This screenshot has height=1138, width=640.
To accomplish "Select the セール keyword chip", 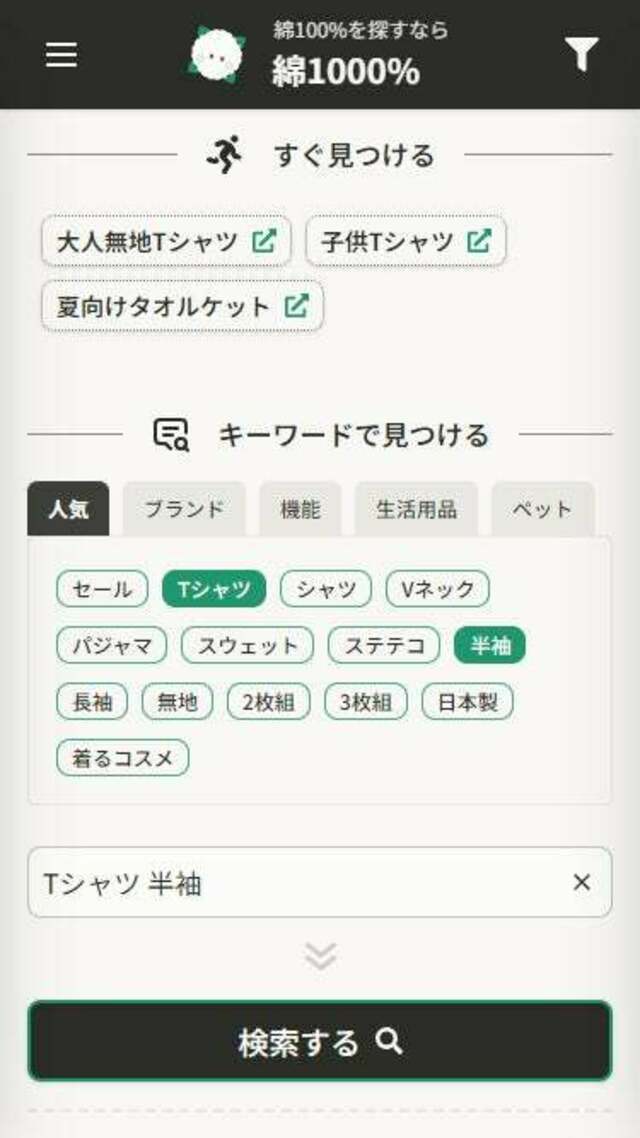I will point(102,589).
